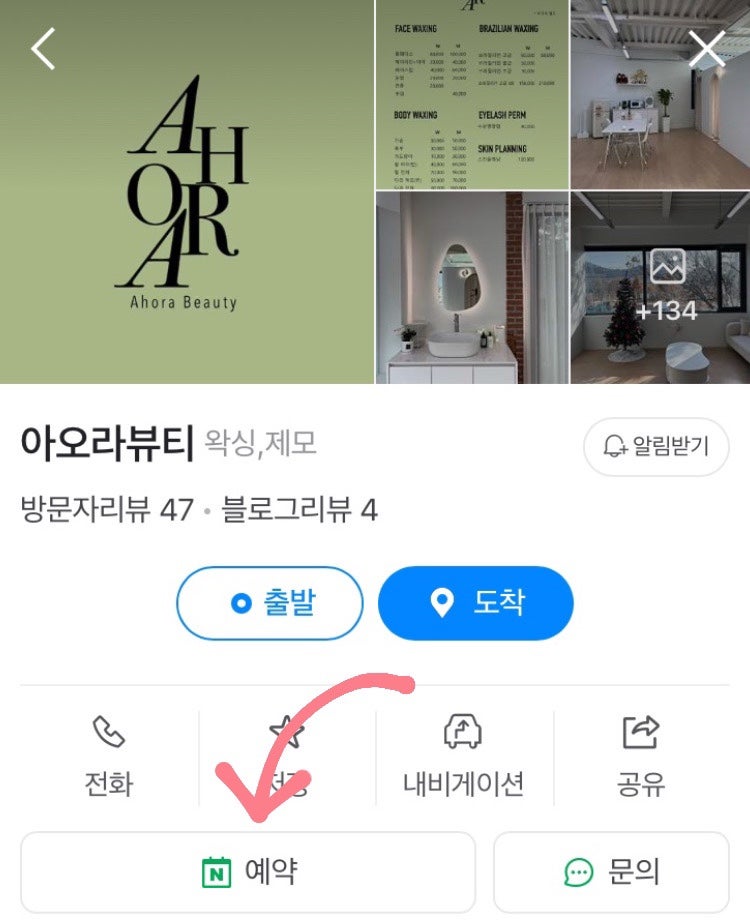Tap 알림받기 to get notifications
Viewport: 750px width, 922px height.
656,446
